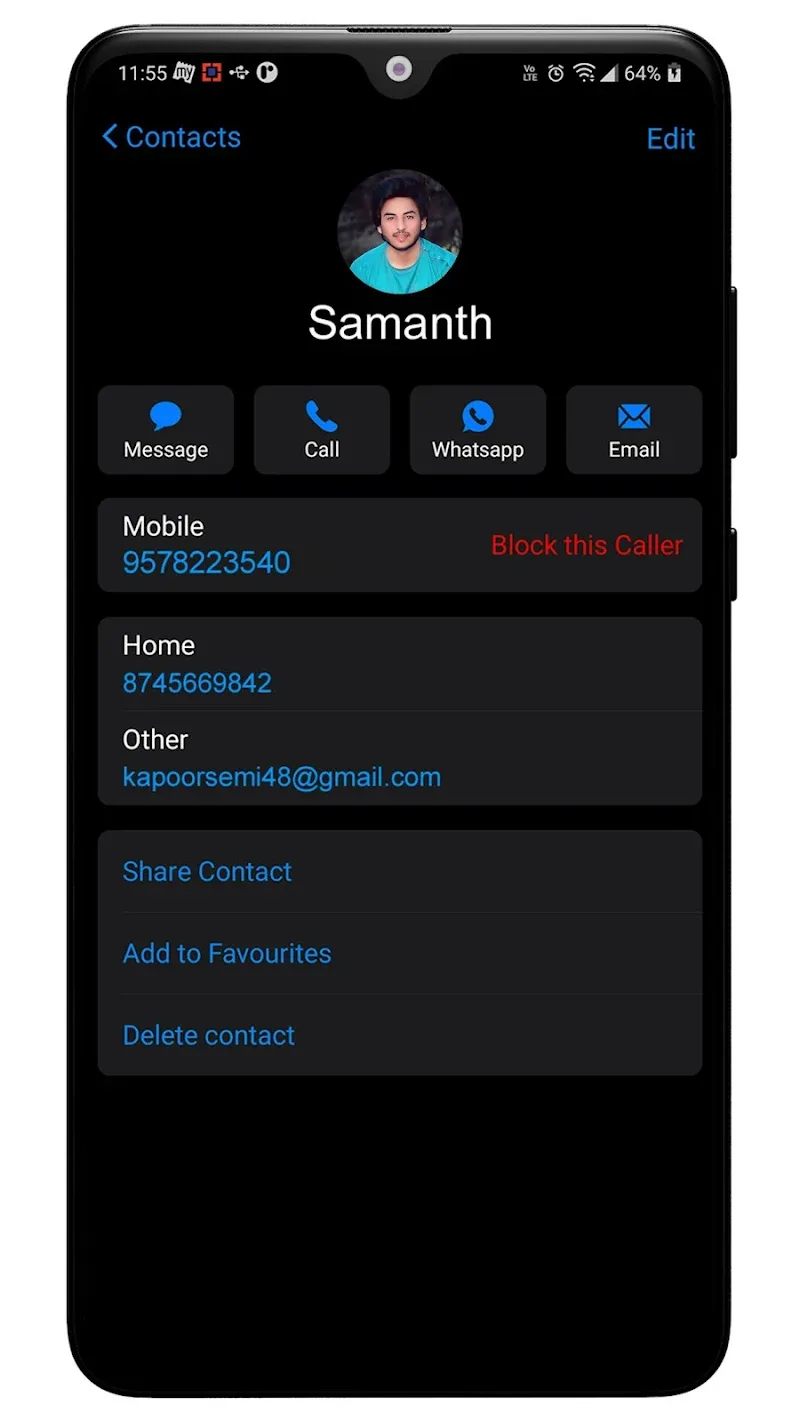Choose Delete contact
The height and width of the screenshot is (1422, 800).
(209, 1036)
